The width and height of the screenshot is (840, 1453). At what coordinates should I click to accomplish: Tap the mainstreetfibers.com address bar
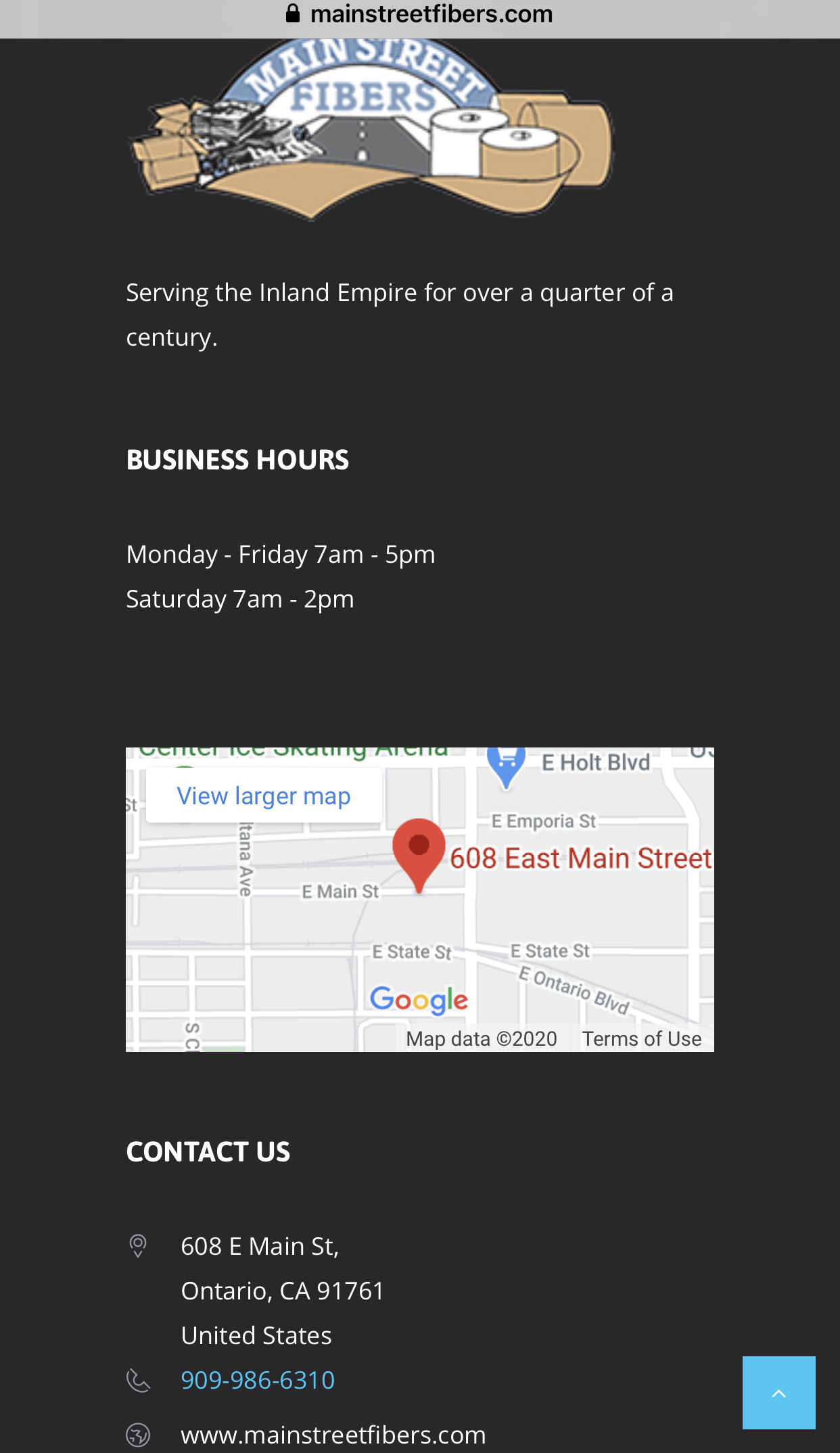(x=420, y=14)
